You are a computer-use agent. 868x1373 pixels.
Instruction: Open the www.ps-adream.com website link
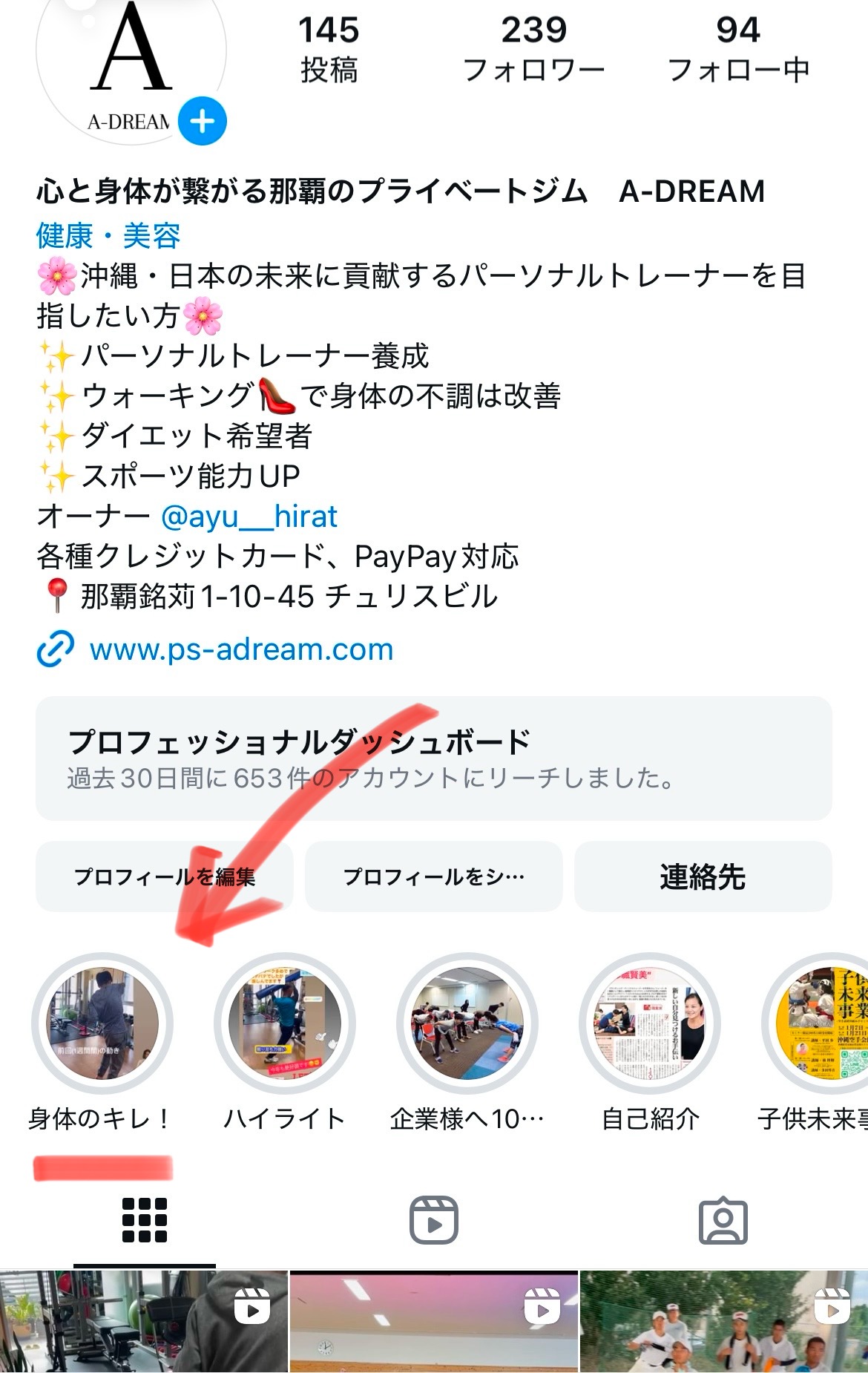tap(241, 649)
